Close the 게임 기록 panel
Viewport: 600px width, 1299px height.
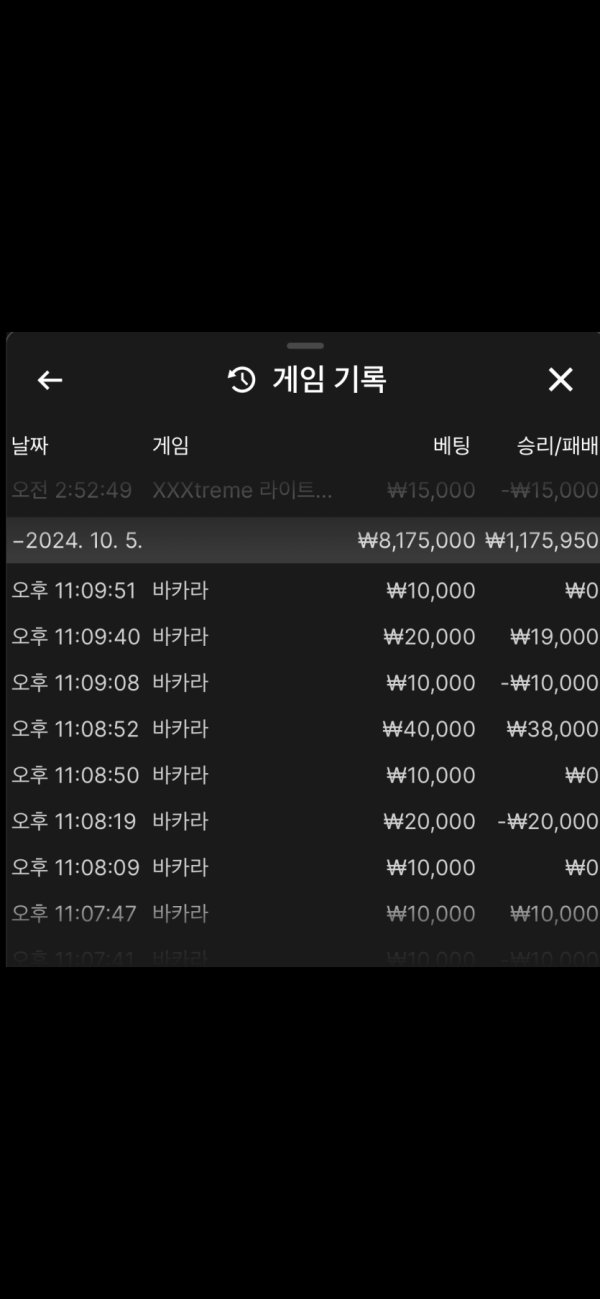click(x=560, y=380)
